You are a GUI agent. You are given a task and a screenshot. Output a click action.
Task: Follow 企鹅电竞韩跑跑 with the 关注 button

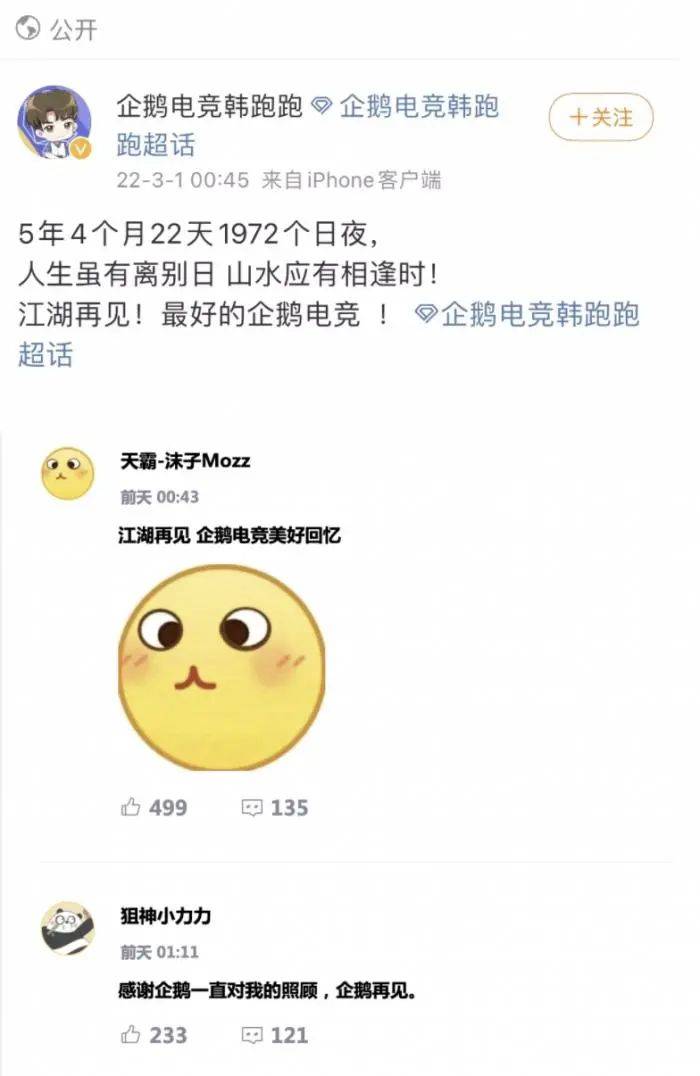[600, 119]
